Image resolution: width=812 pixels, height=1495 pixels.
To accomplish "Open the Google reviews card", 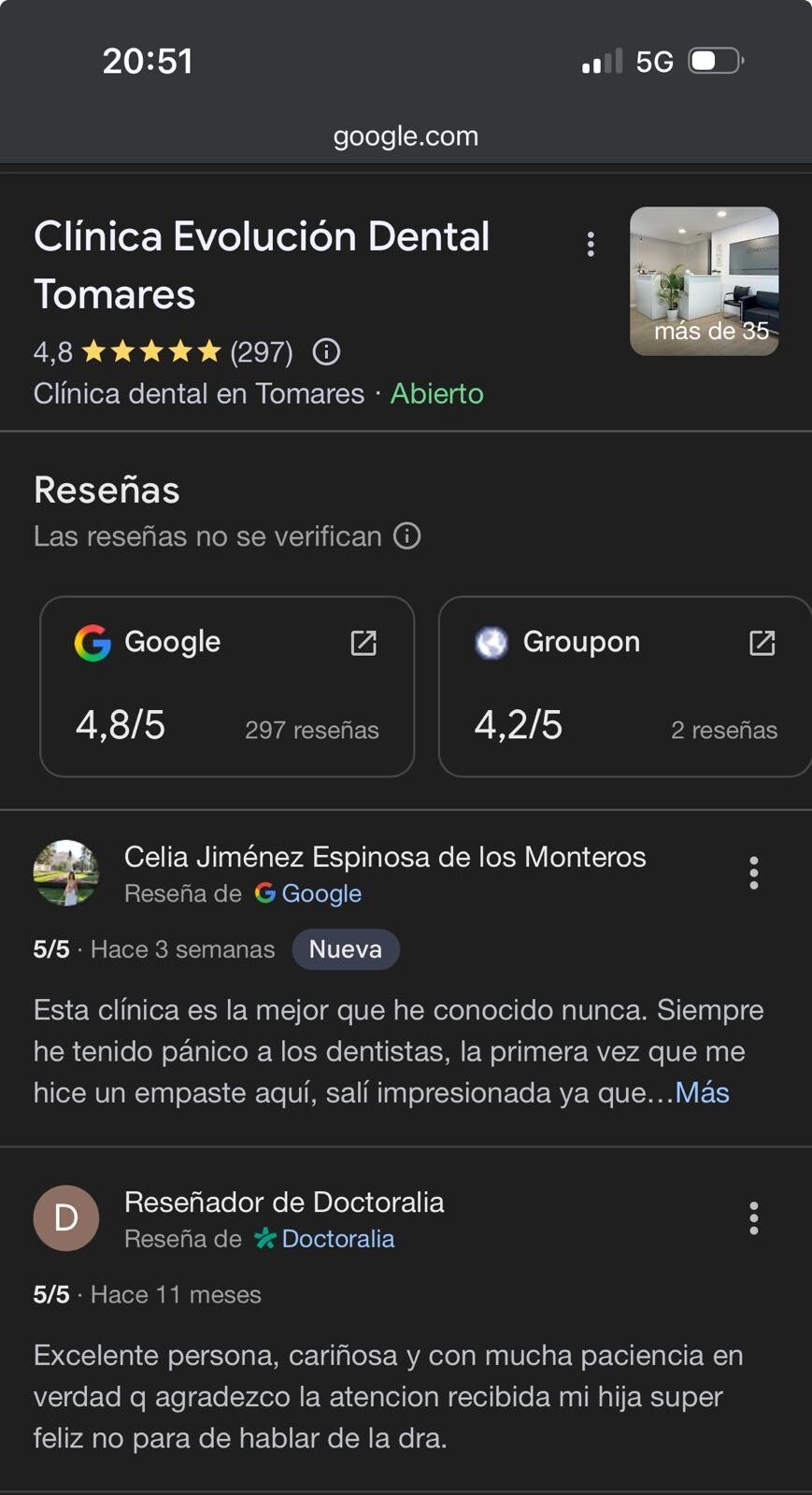I will [x=227, y=687].
